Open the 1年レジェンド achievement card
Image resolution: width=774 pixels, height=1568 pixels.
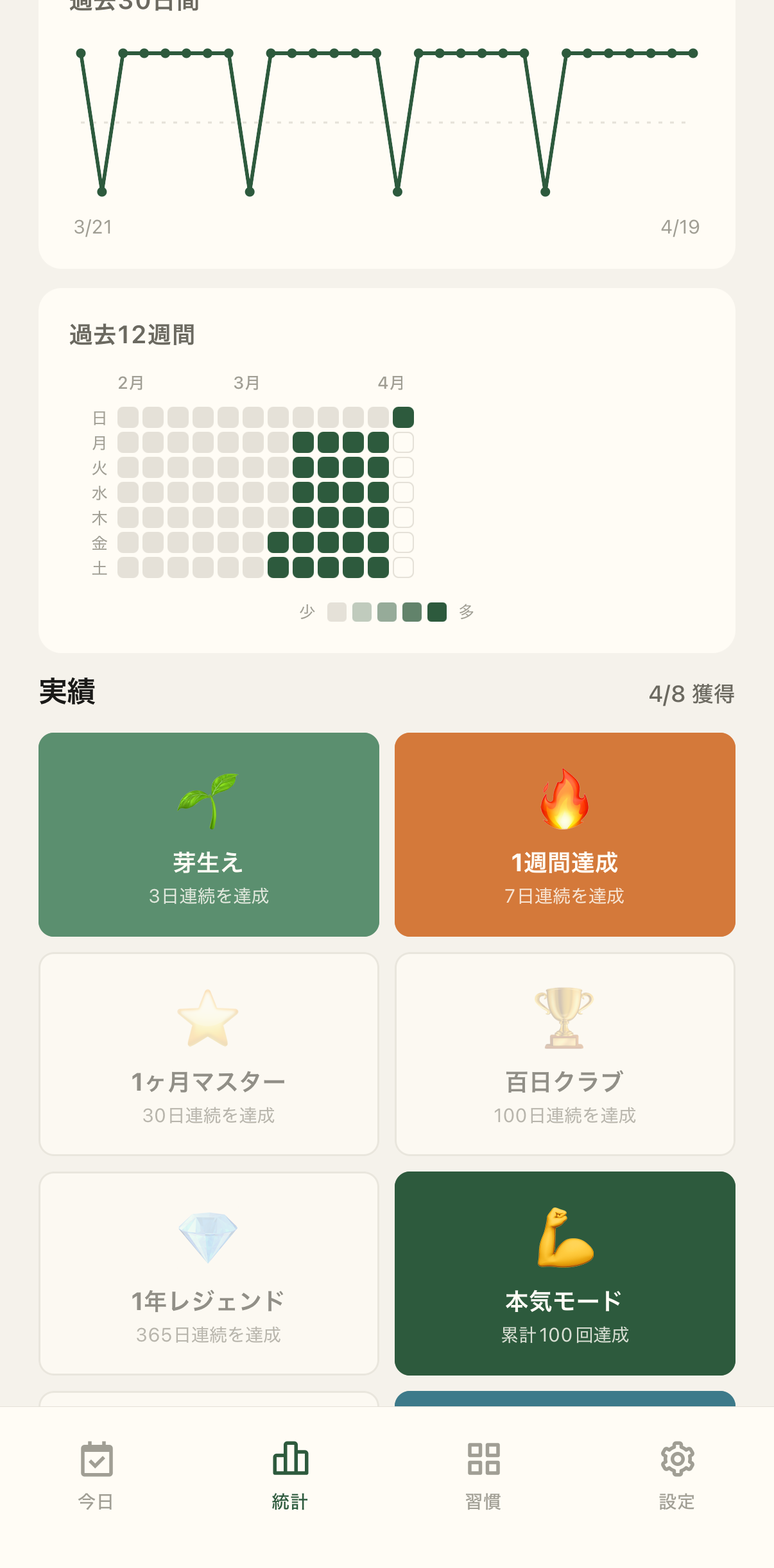(x=209, y=1273)
